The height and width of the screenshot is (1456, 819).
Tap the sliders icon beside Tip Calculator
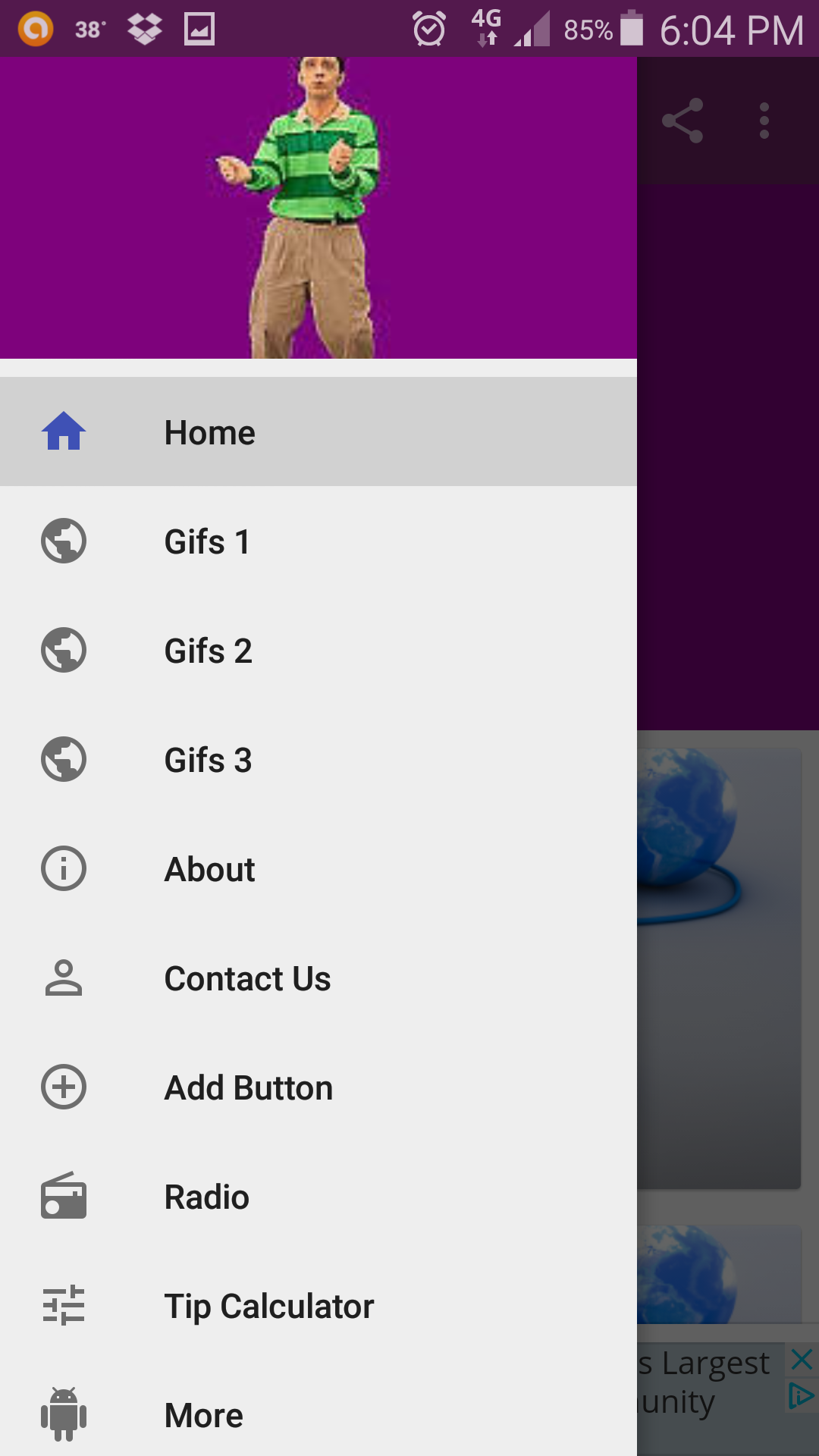[64, 1306]
